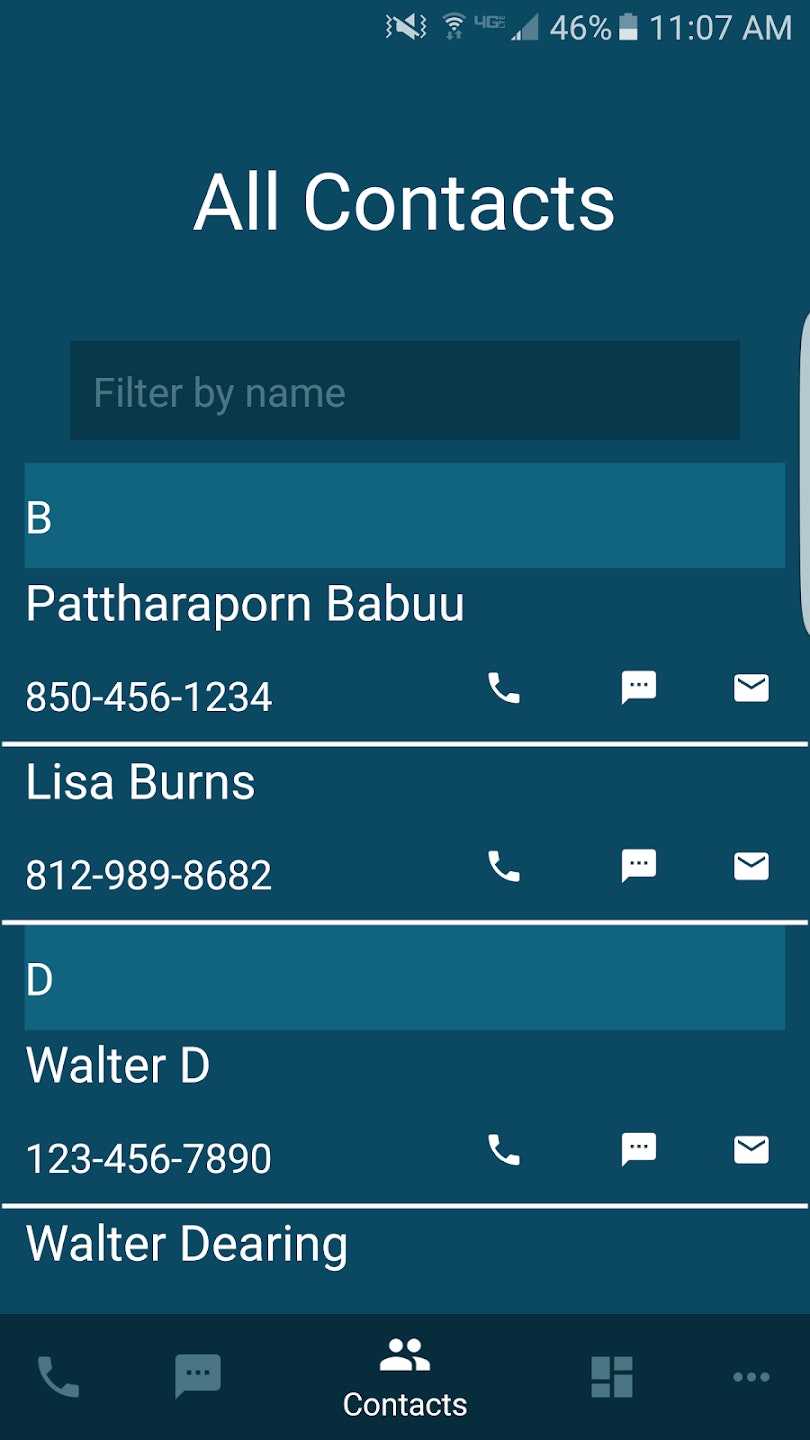Image resolution: width=810 pixels, height=1440 pixels.
Task: Open Walter Dearing contact
Action: click(x=187, y=1245)
